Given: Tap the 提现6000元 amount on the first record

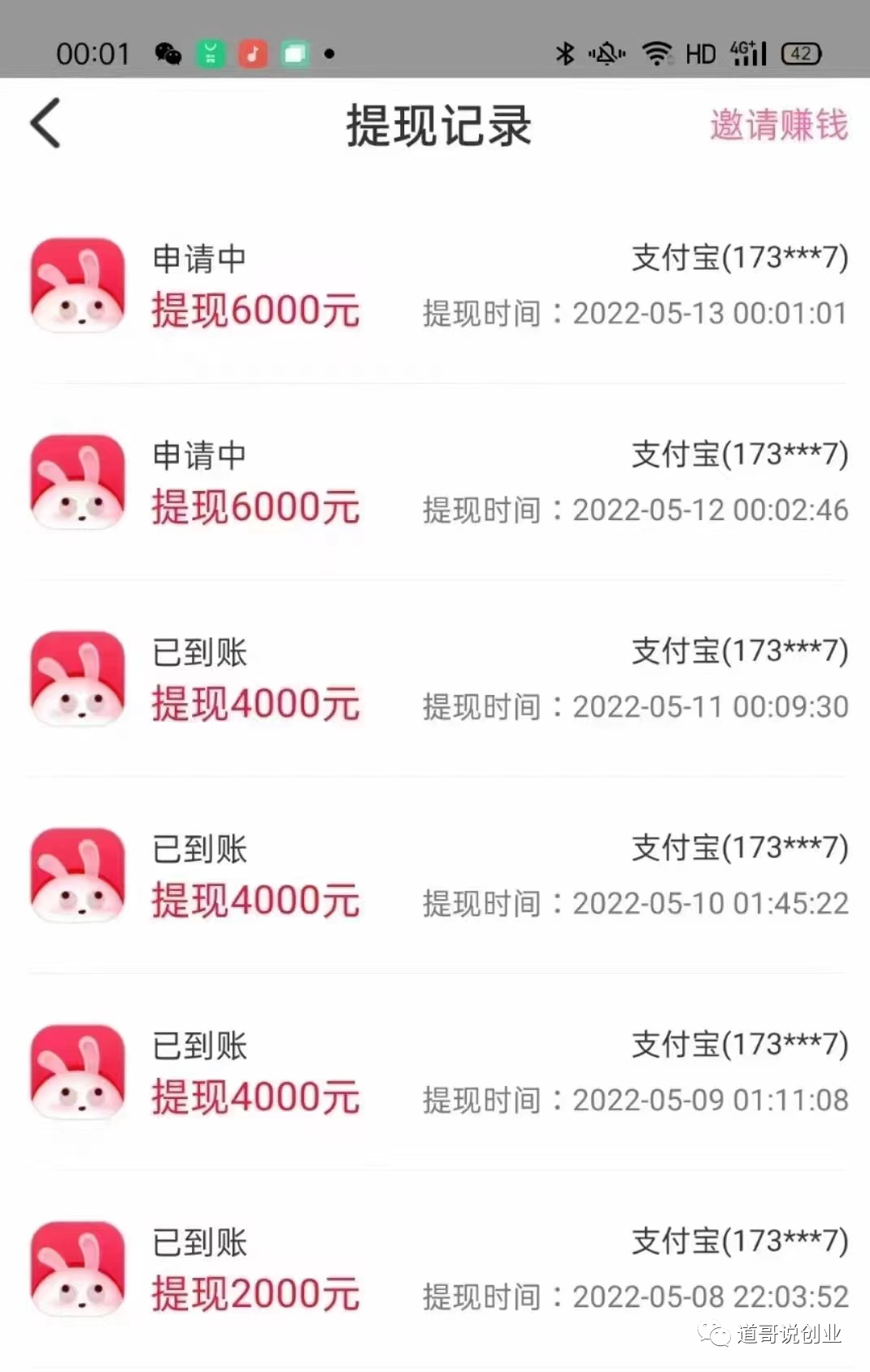Looking at the screenshot, I should tap(255, 310).
